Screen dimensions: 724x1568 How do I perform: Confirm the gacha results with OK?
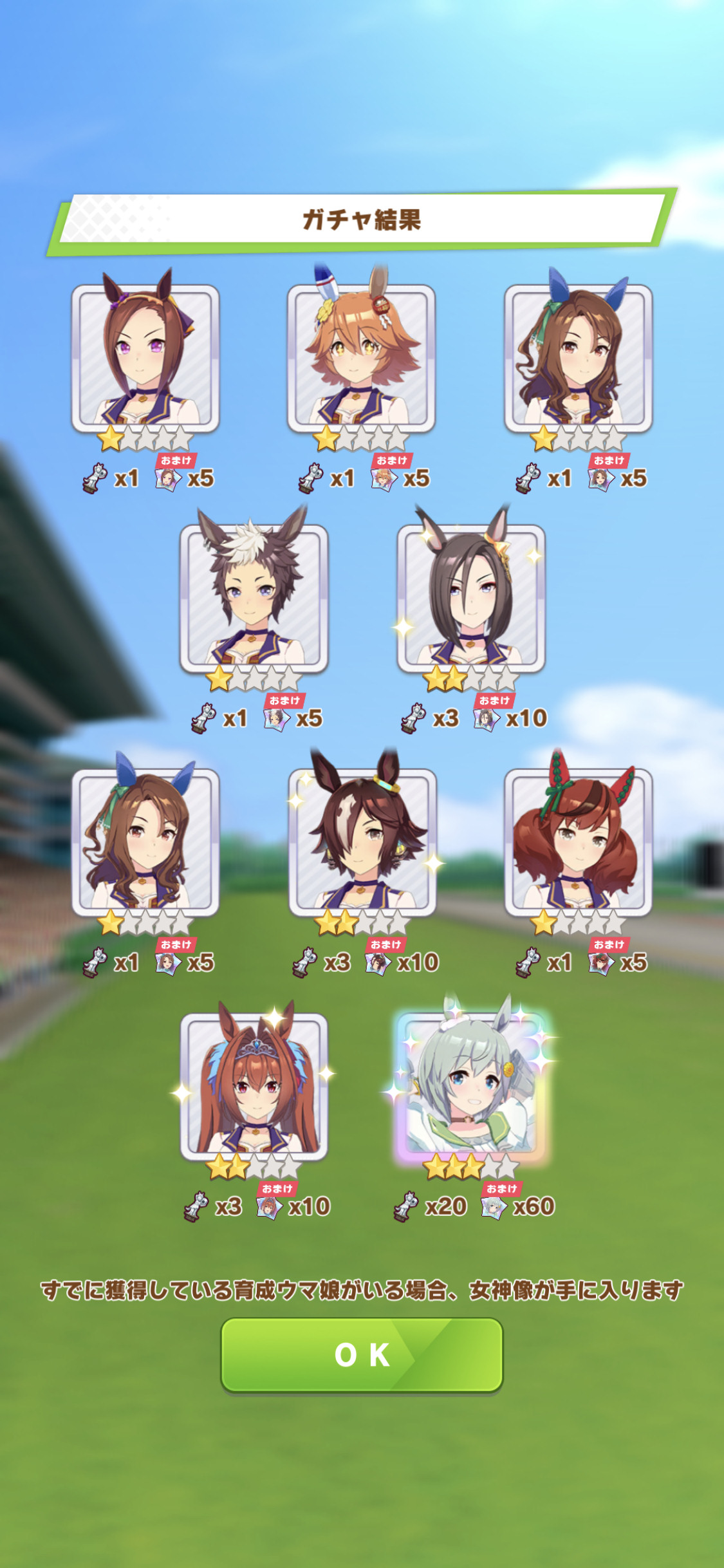point(362,1354)
